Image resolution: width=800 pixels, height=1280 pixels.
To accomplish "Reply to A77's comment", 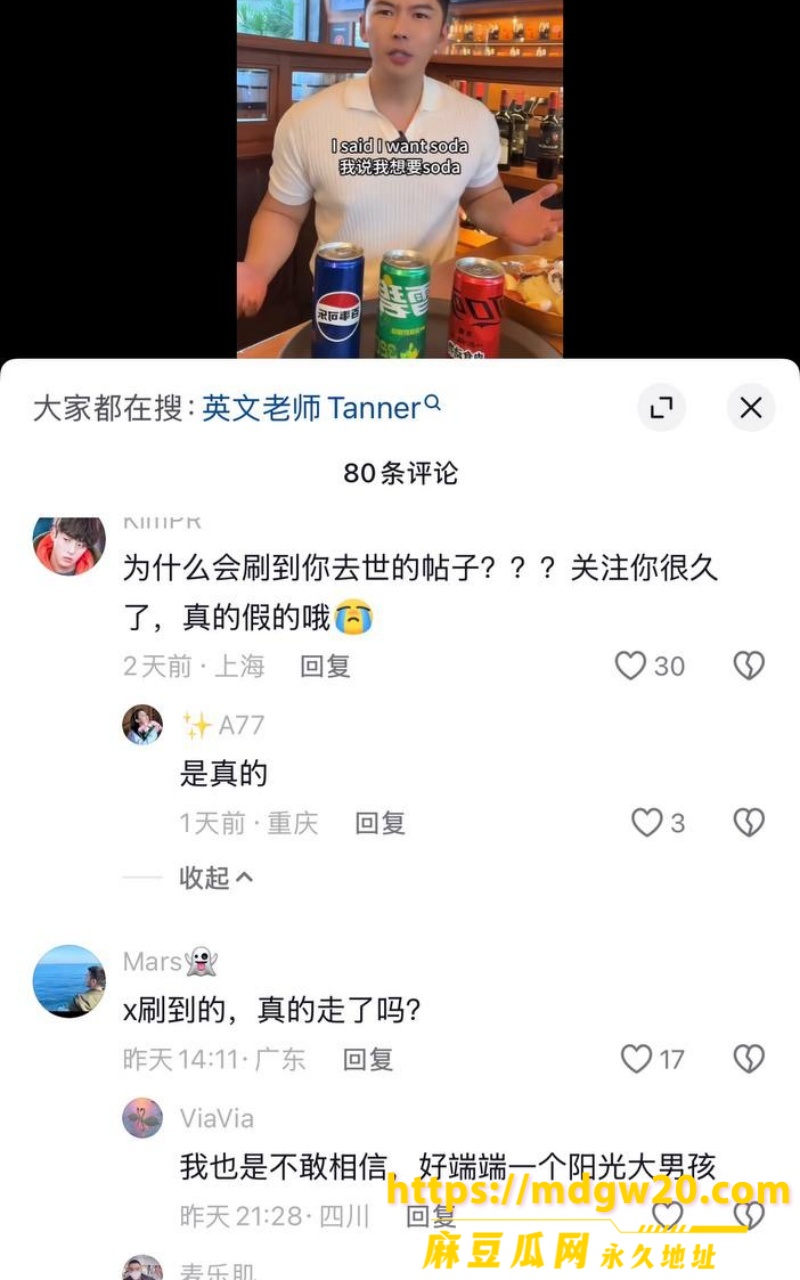I will 380,823.
